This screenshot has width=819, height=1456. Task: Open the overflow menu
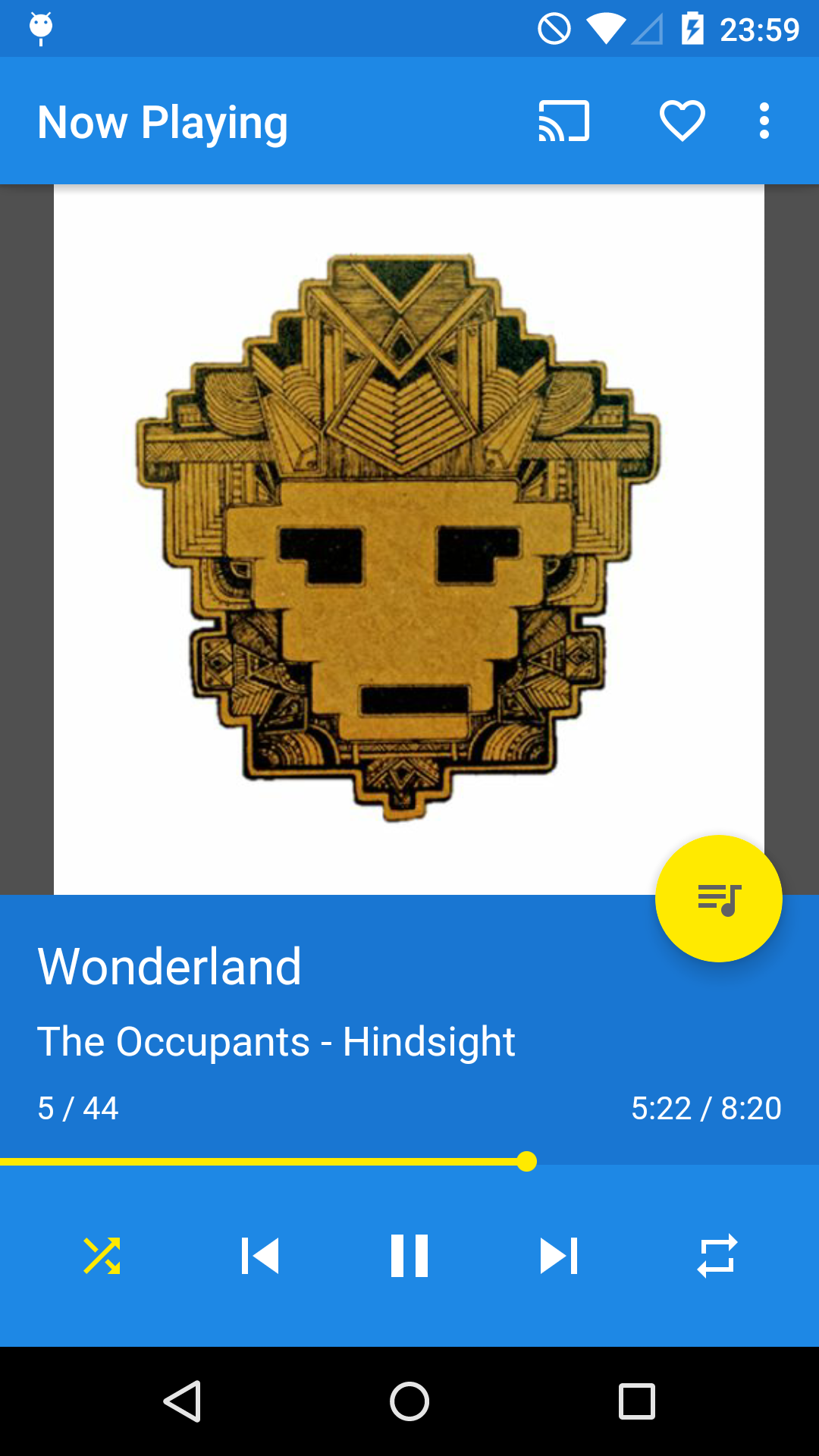pos(764,121)
